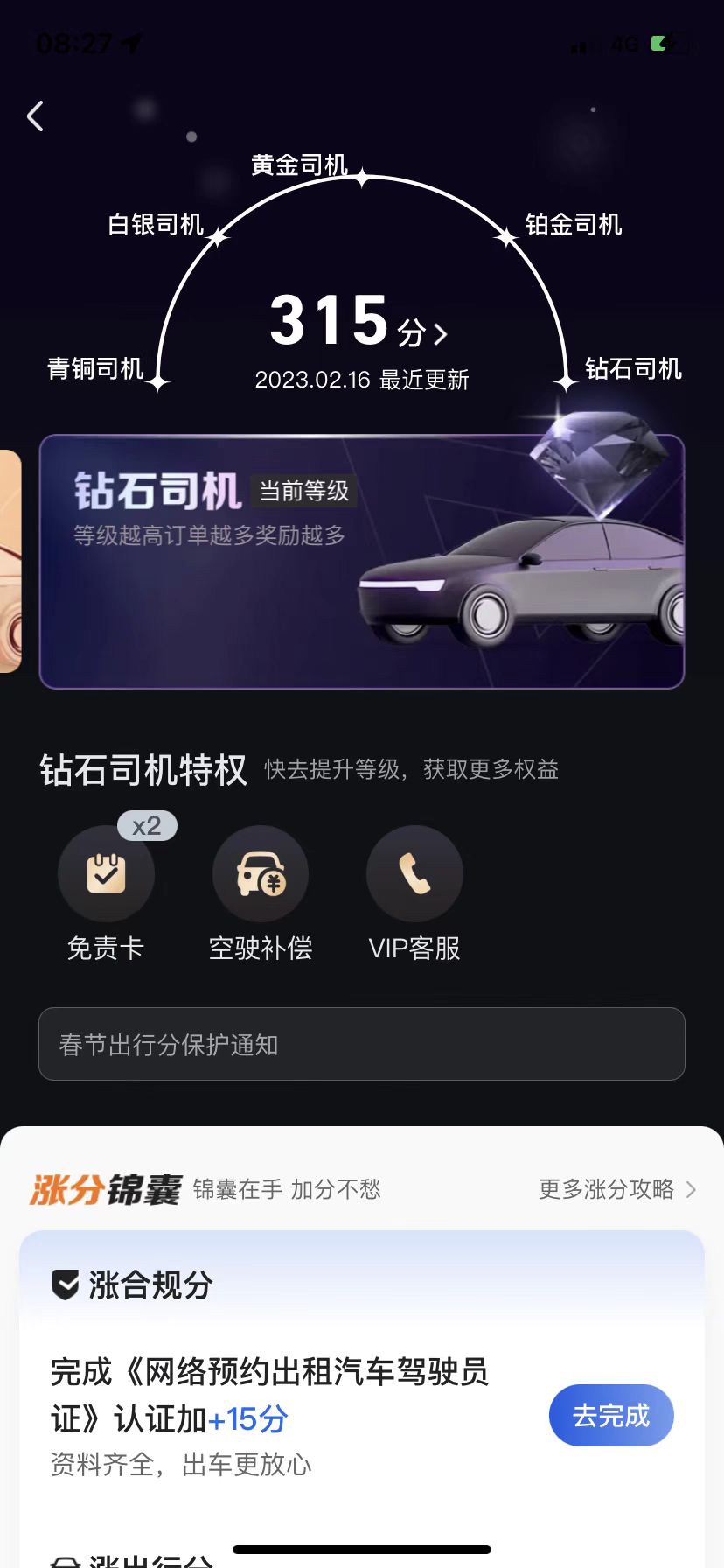
Task: Tap the partially visible card on the left edge
Action: tap(7, 560)
